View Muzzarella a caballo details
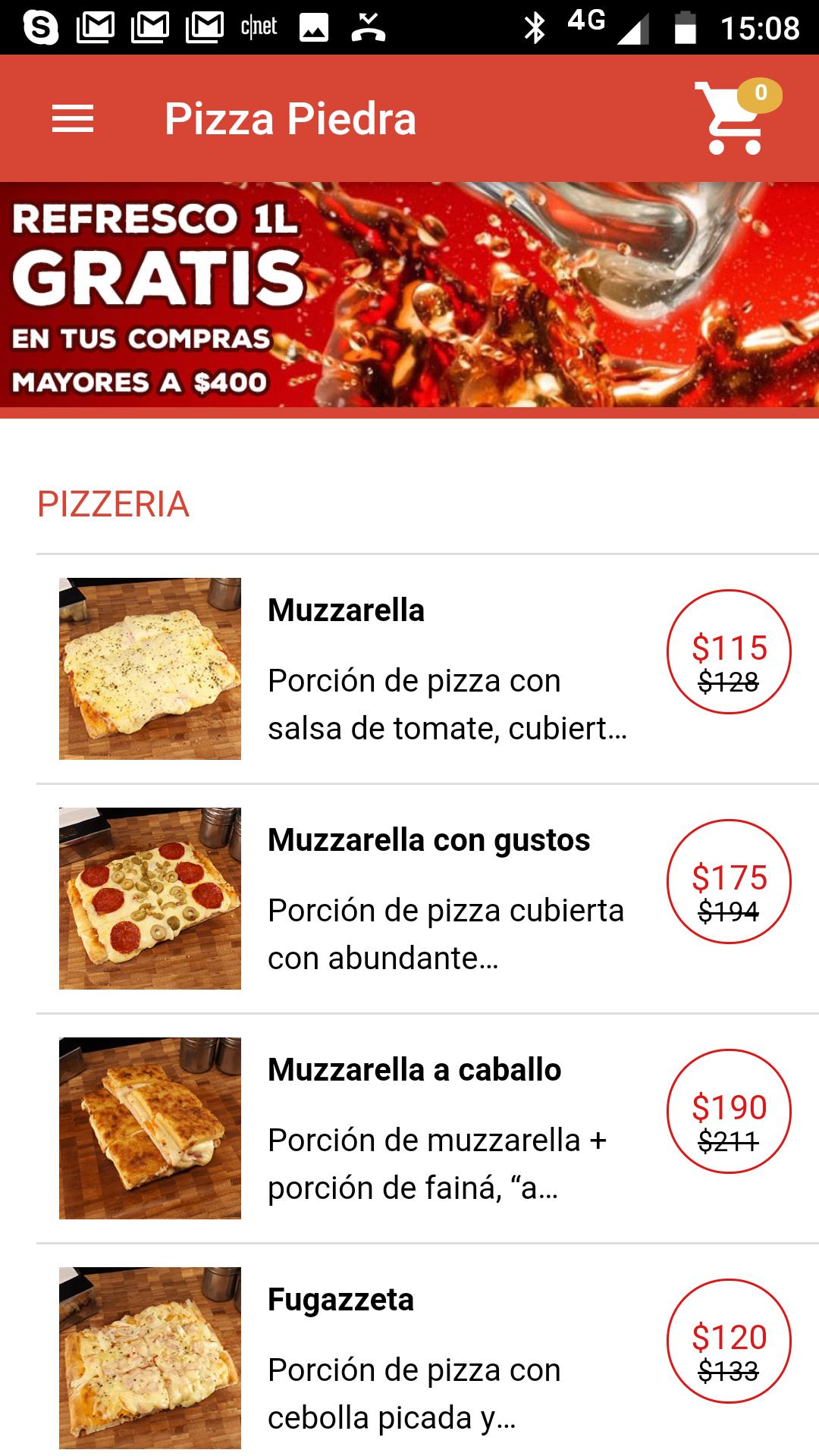Viewport: 819px width, 1456px height. point(428,1128)
